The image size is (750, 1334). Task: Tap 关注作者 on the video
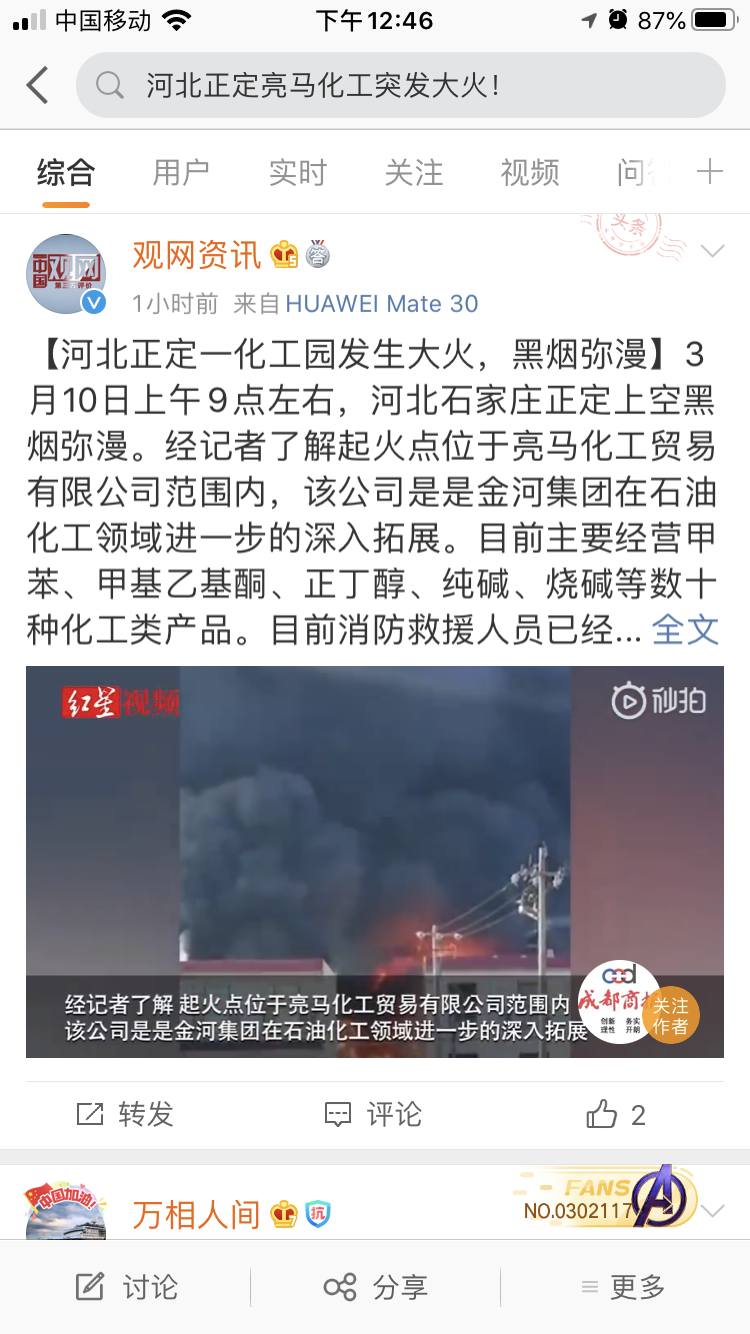click(x=670, y=1014)
